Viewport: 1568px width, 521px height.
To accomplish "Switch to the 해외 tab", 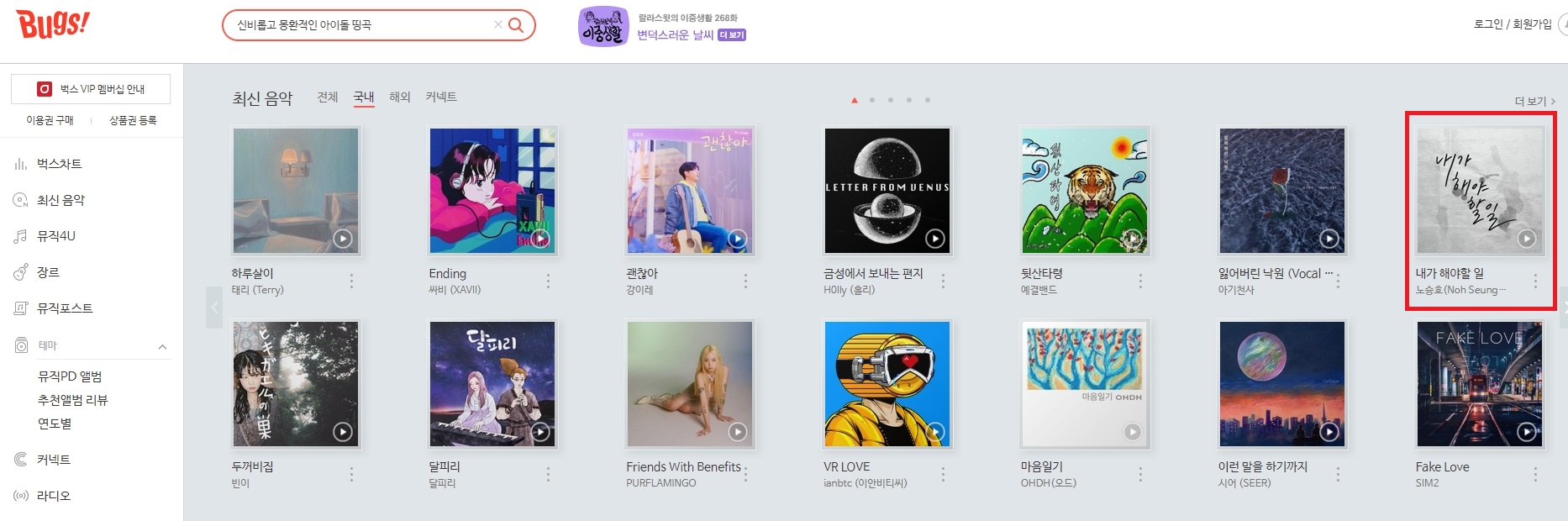I will click(400, 97).
